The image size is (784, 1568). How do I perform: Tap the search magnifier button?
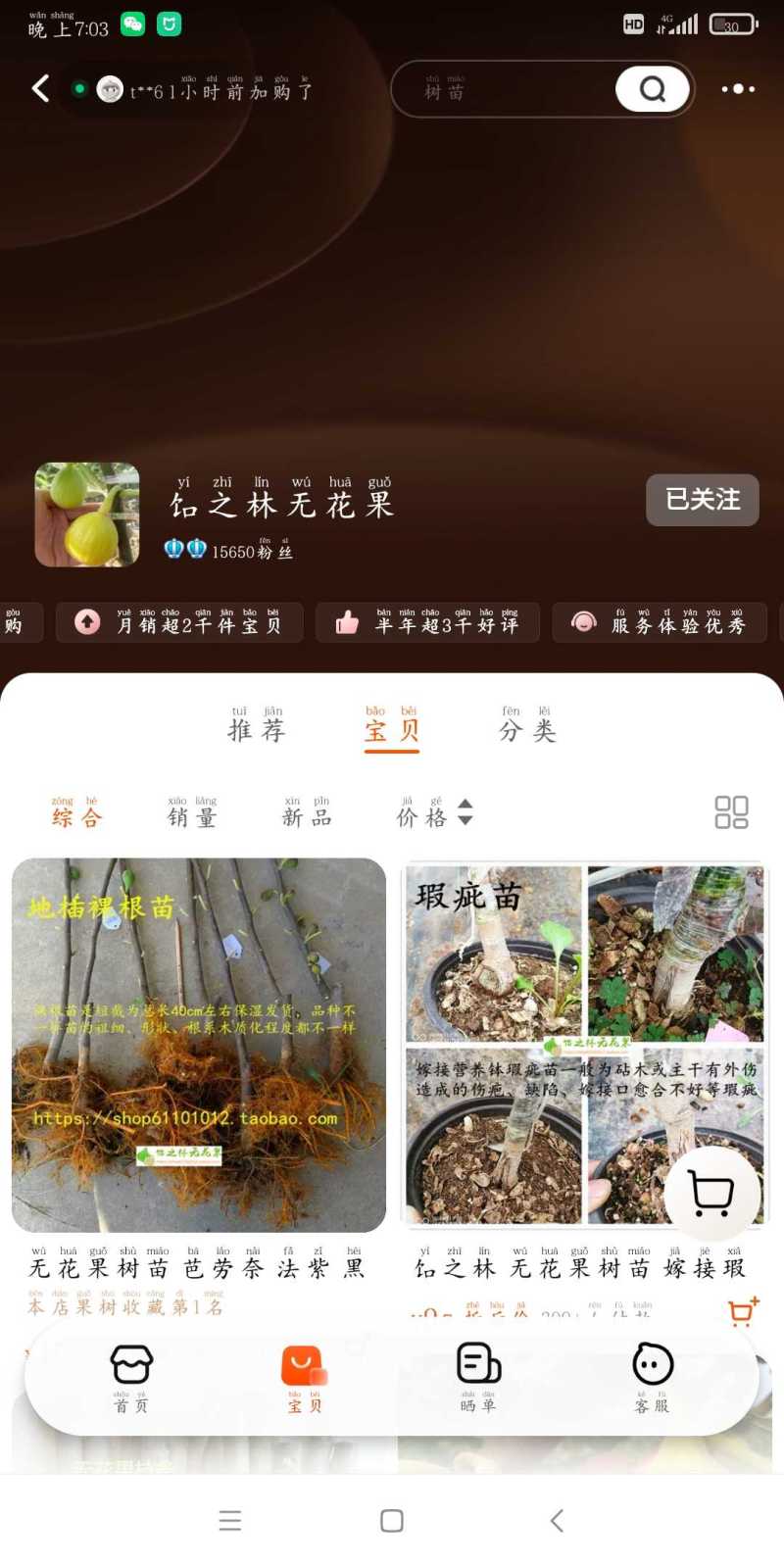[653, 90]
